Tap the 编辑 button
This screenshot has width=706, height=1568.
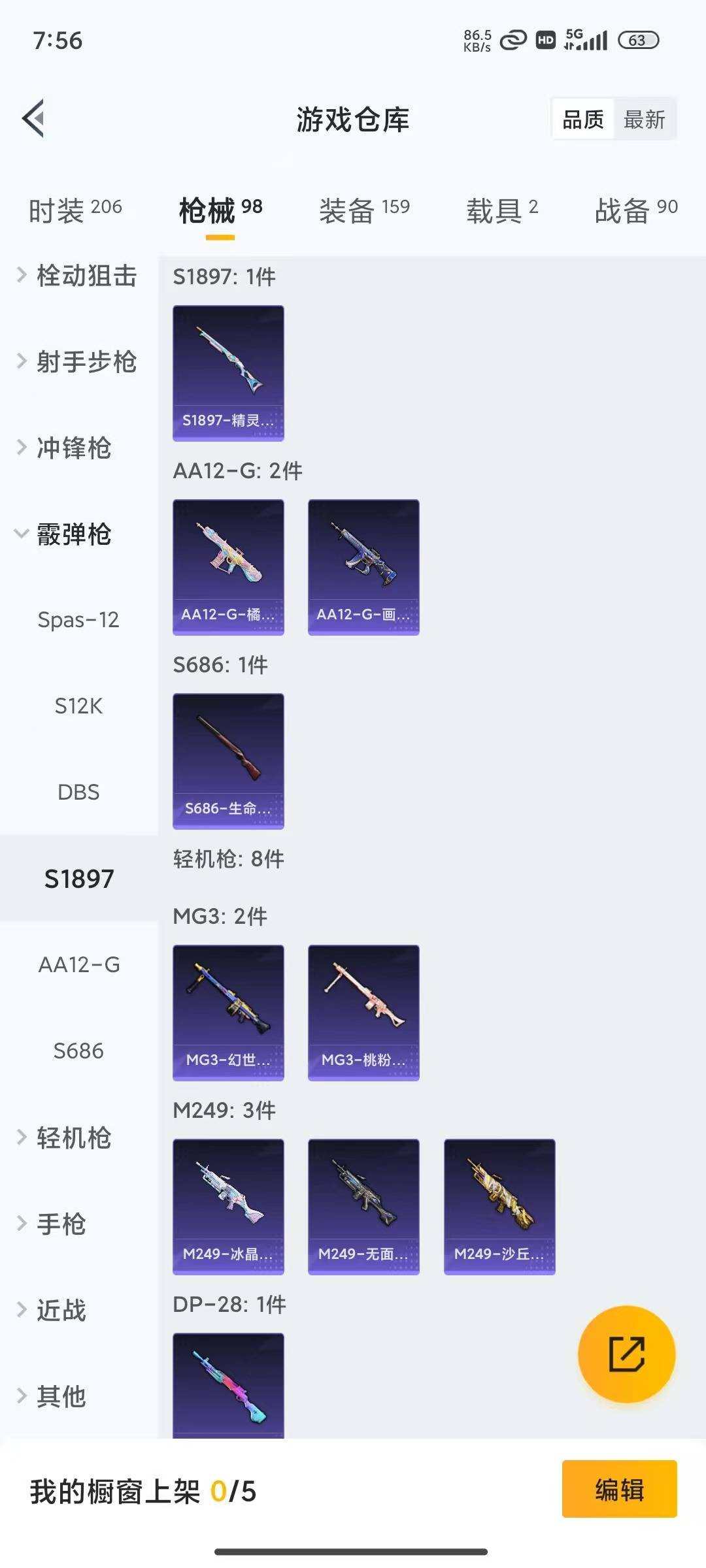(x=618, y=1492)
